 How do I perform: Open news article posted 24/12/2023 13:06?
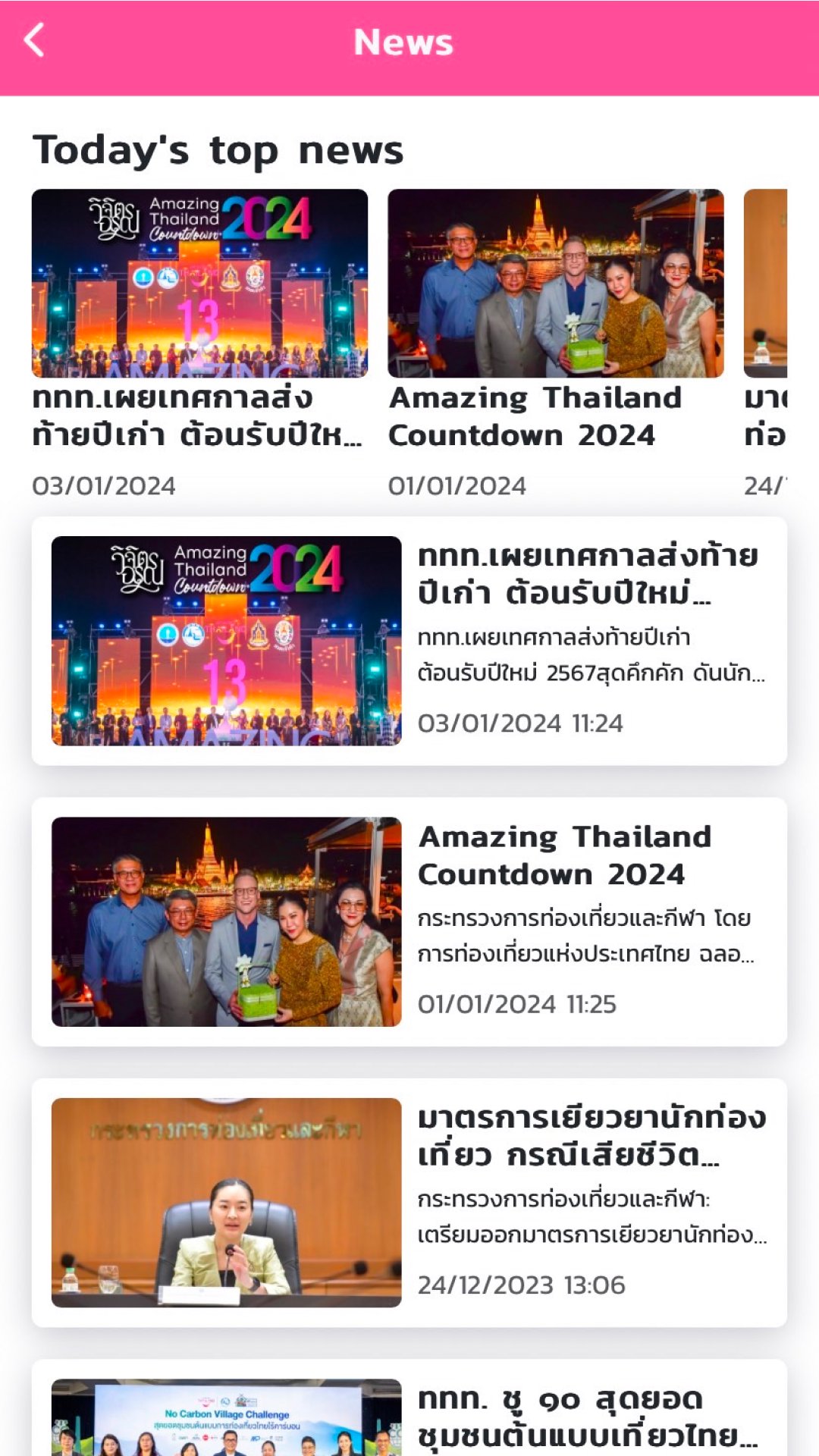[409, 1202]
